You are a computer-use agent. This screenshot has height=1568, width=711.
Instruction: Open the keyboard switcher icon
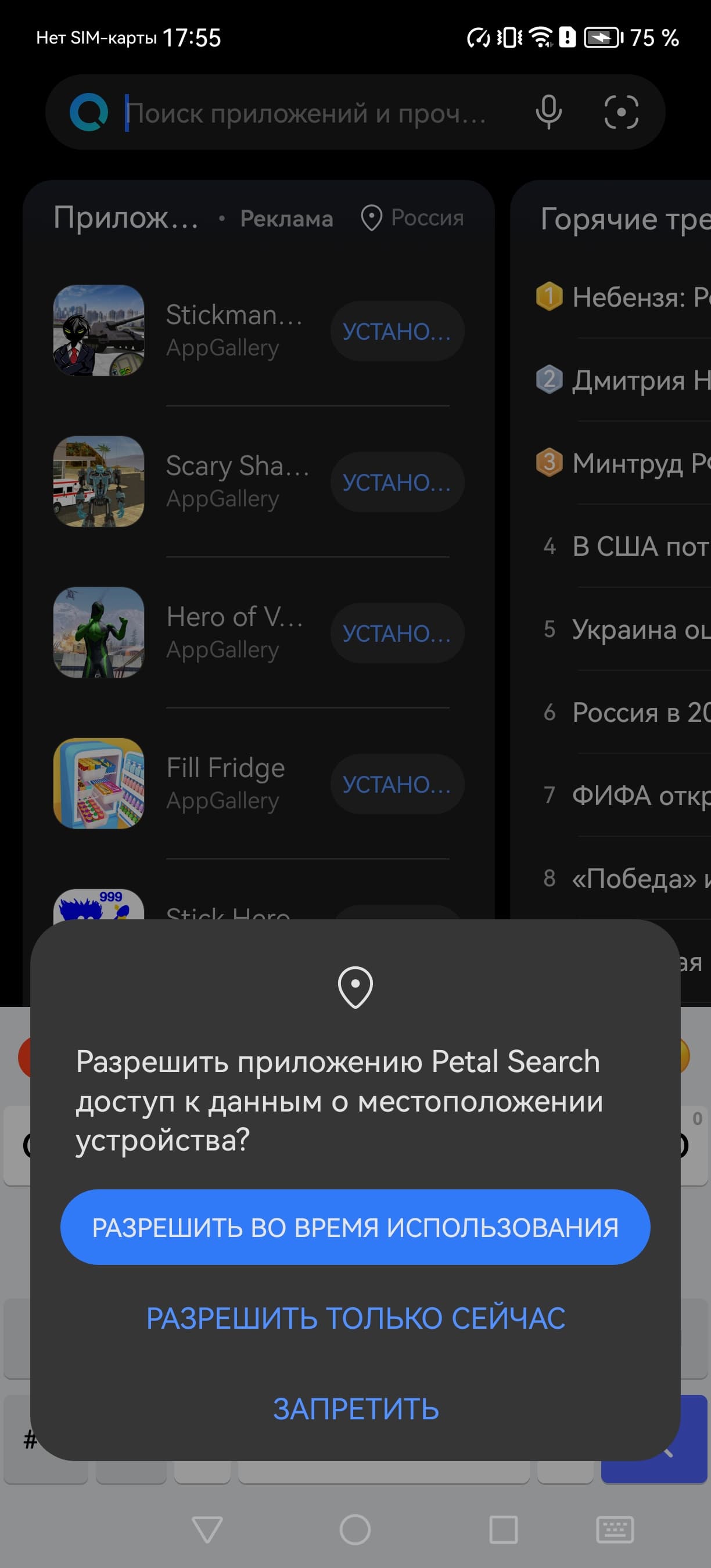tap(615, 1529)
